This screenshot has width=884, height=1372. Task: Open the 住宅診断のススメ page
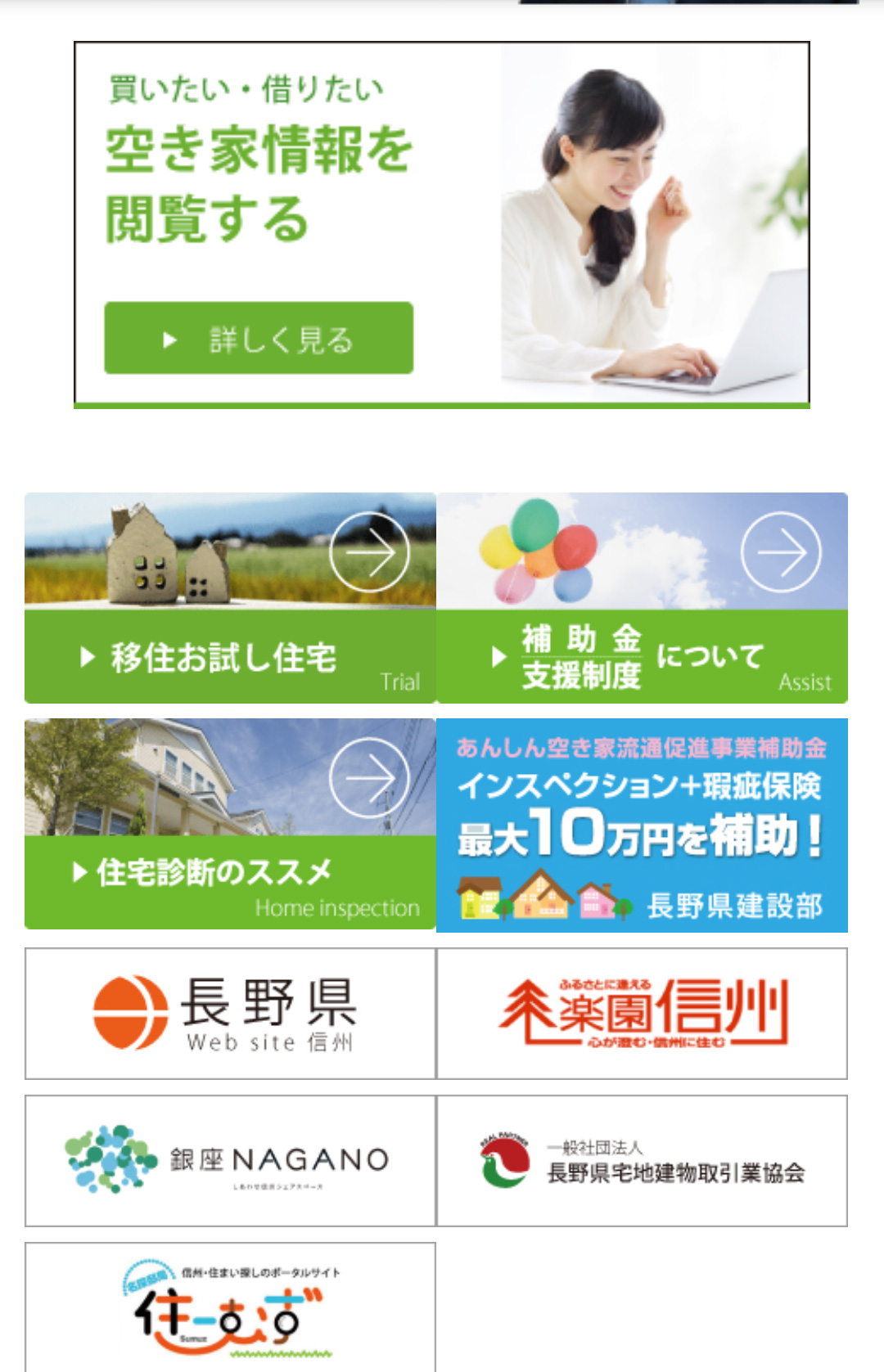205,873
